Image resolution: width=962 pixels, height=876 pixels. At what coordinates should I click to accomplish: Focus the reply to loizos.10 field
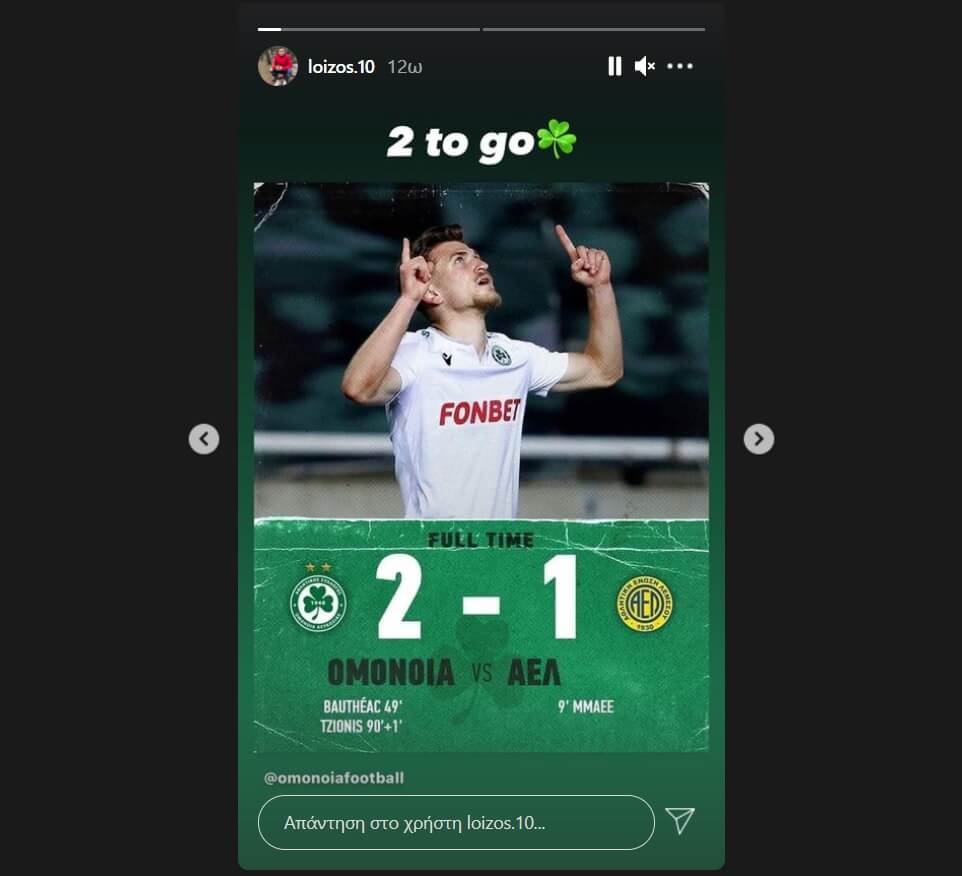coord(456,822)
